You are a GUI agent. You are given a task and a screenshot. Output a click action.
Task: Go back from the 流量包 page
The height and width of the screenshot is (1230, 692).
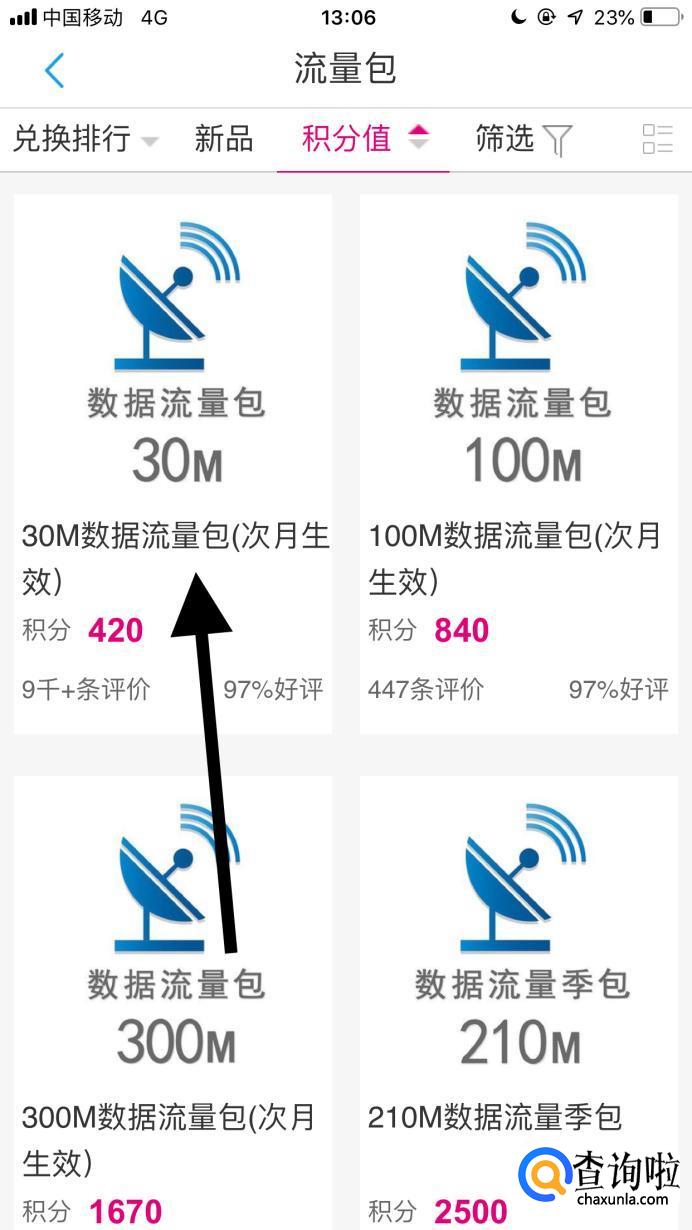point(54,70)
